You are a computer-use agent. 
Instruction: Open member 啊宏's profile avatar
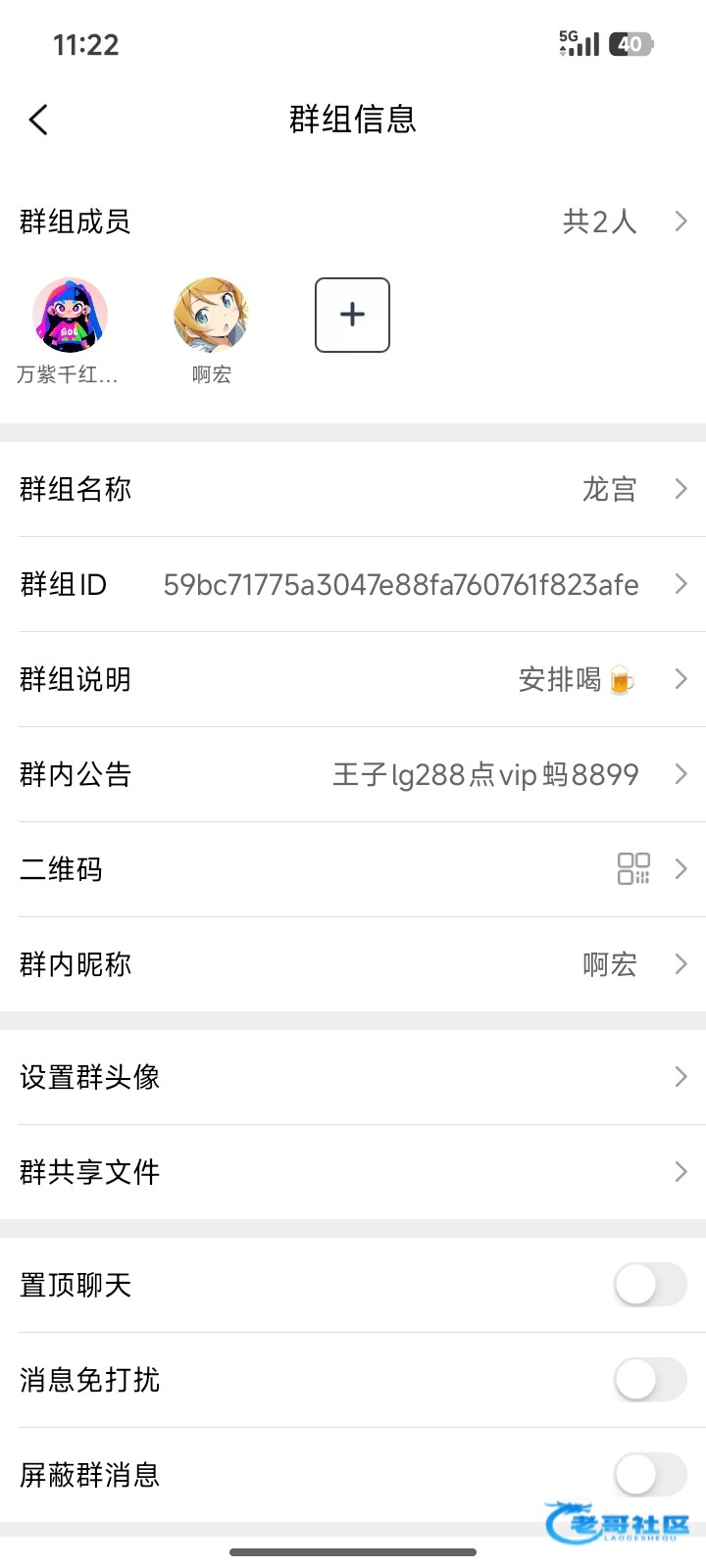211,315
